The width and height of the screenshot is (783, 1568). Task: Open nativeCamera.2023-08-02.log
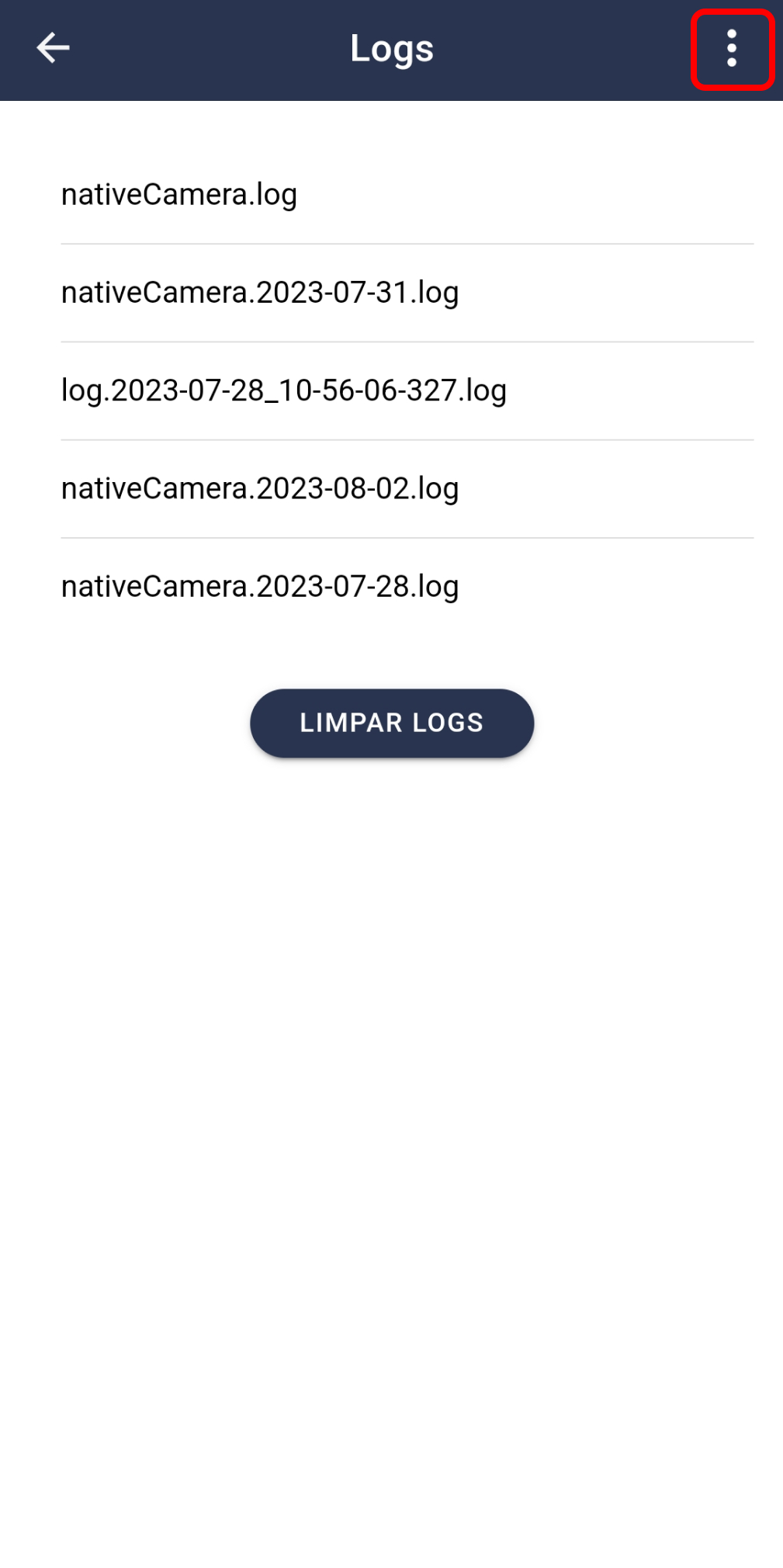pos(407,489)
